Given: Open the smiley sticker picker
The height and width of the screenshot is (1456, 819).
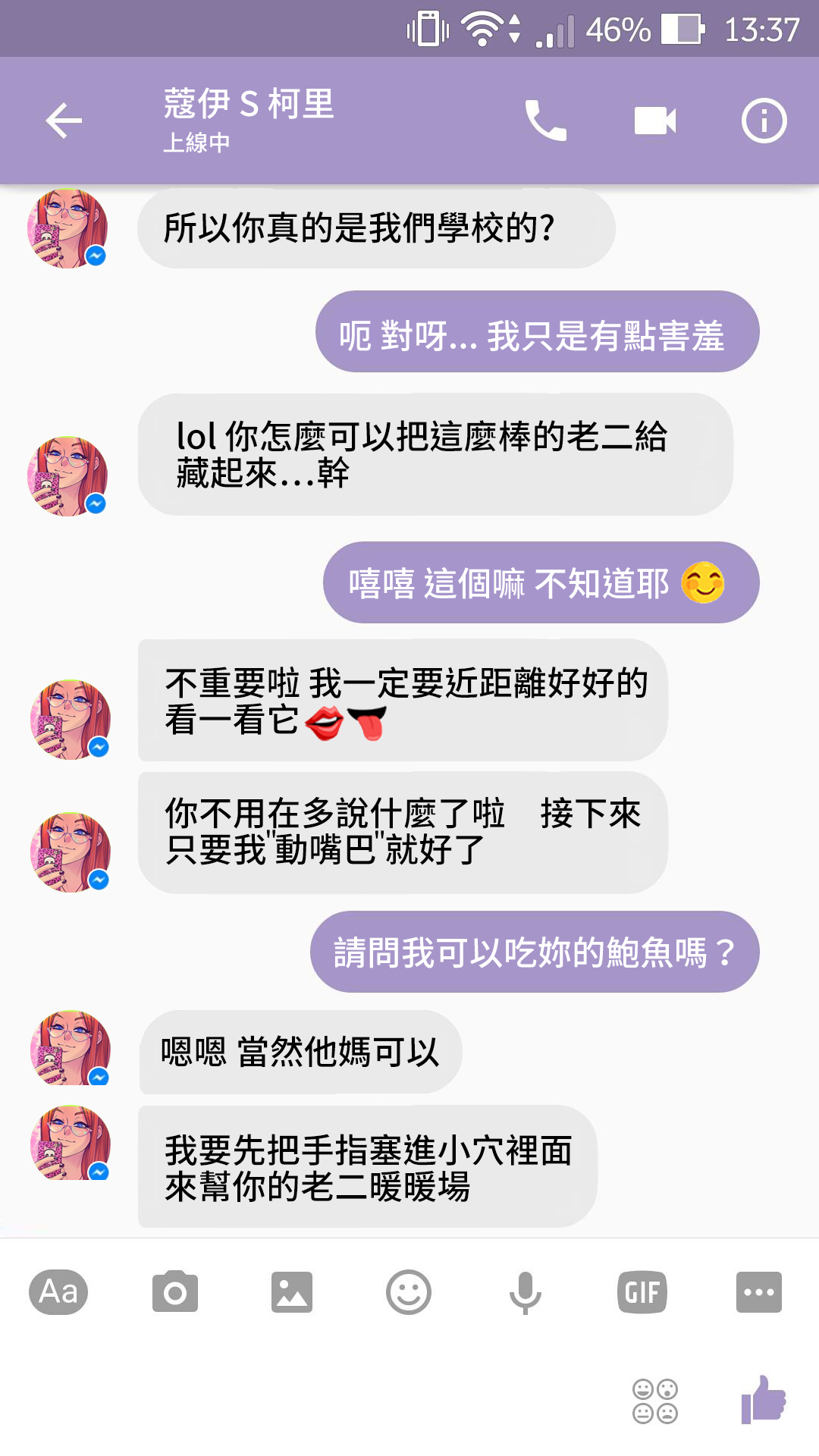Looking at the screenshot, I should pyautogui.click(x=409, y=1291).
